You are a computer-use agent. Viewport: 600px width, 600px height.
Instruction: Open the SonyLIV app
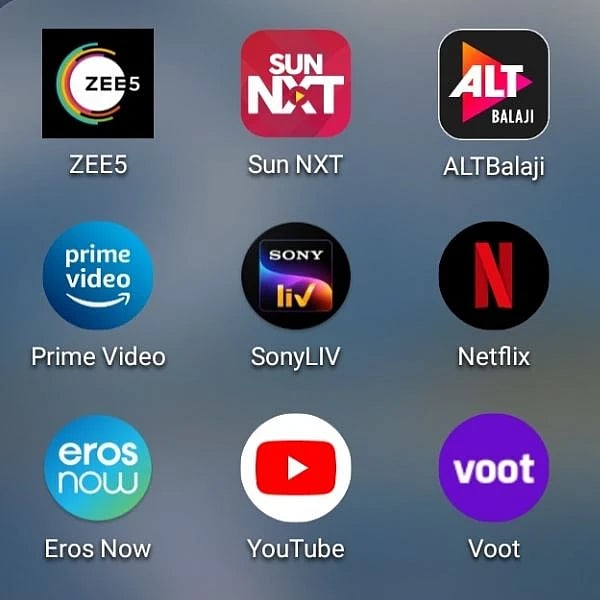[296, 275]
